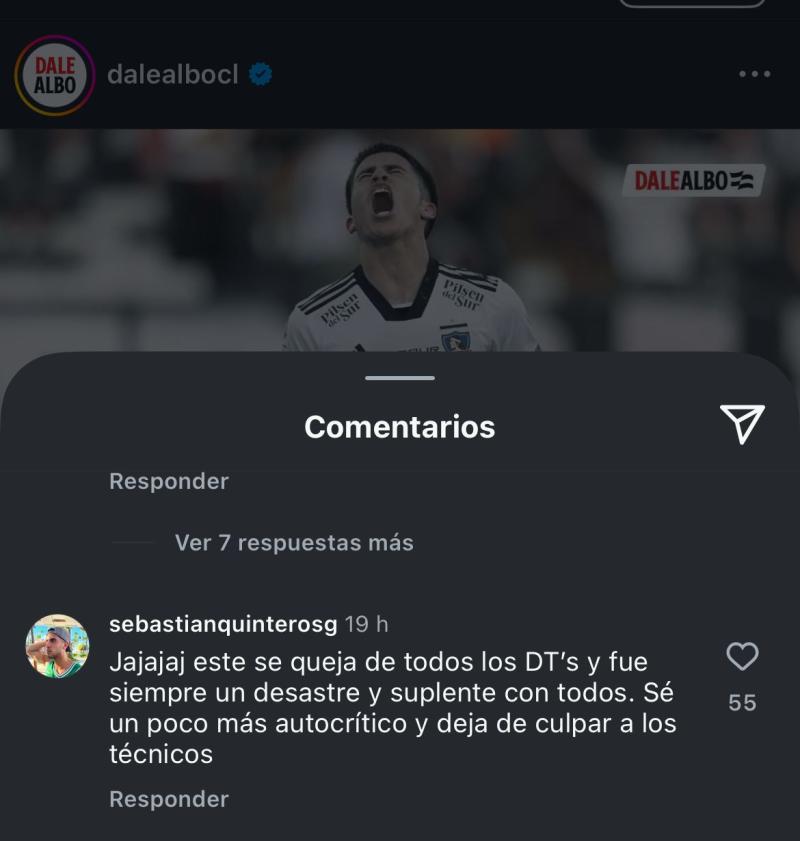This screenshot has width=800, height=841.
Task: Collapse the comments sheet drag handle
Action: click(399, 378)
